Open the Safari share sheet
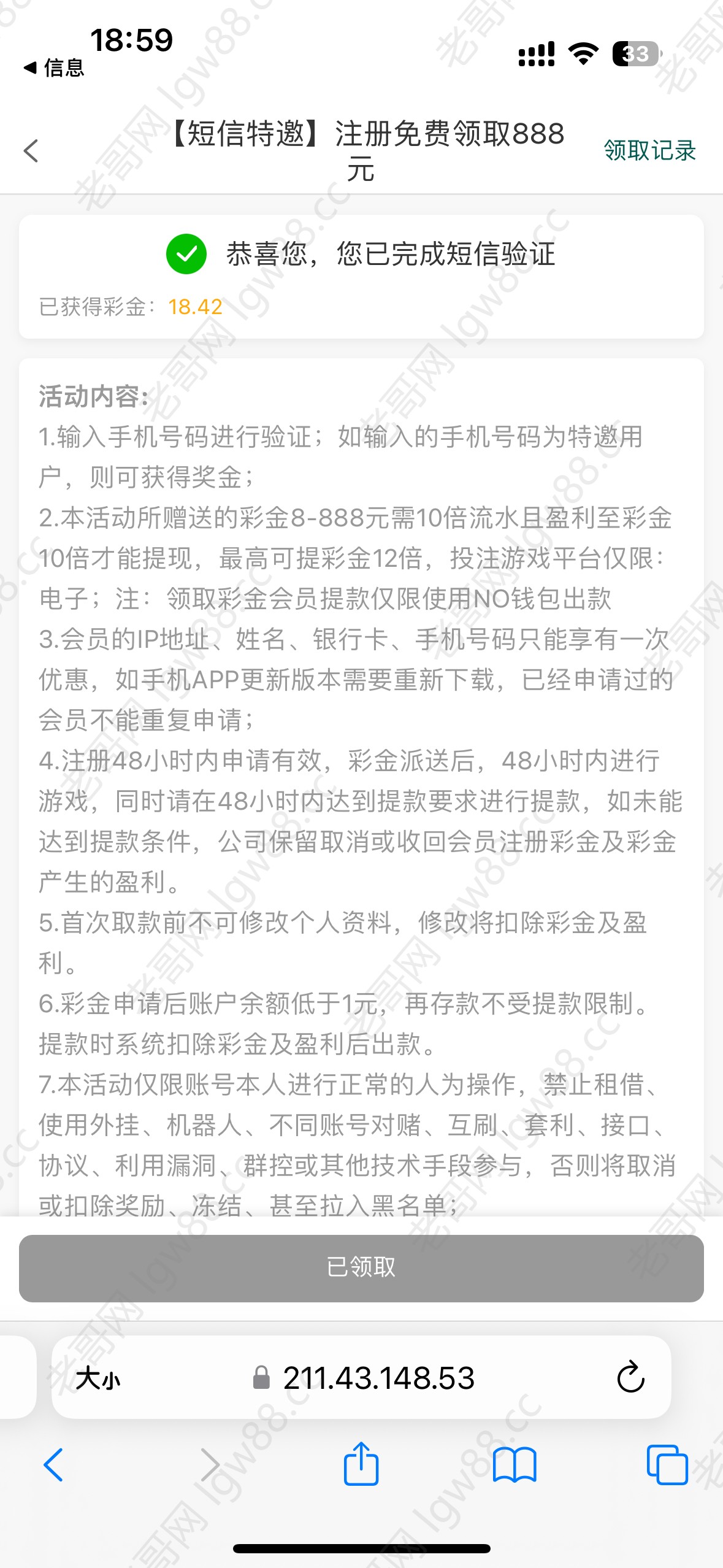The height and width of the screenshot is (1568, 723). coord(361,1464)
